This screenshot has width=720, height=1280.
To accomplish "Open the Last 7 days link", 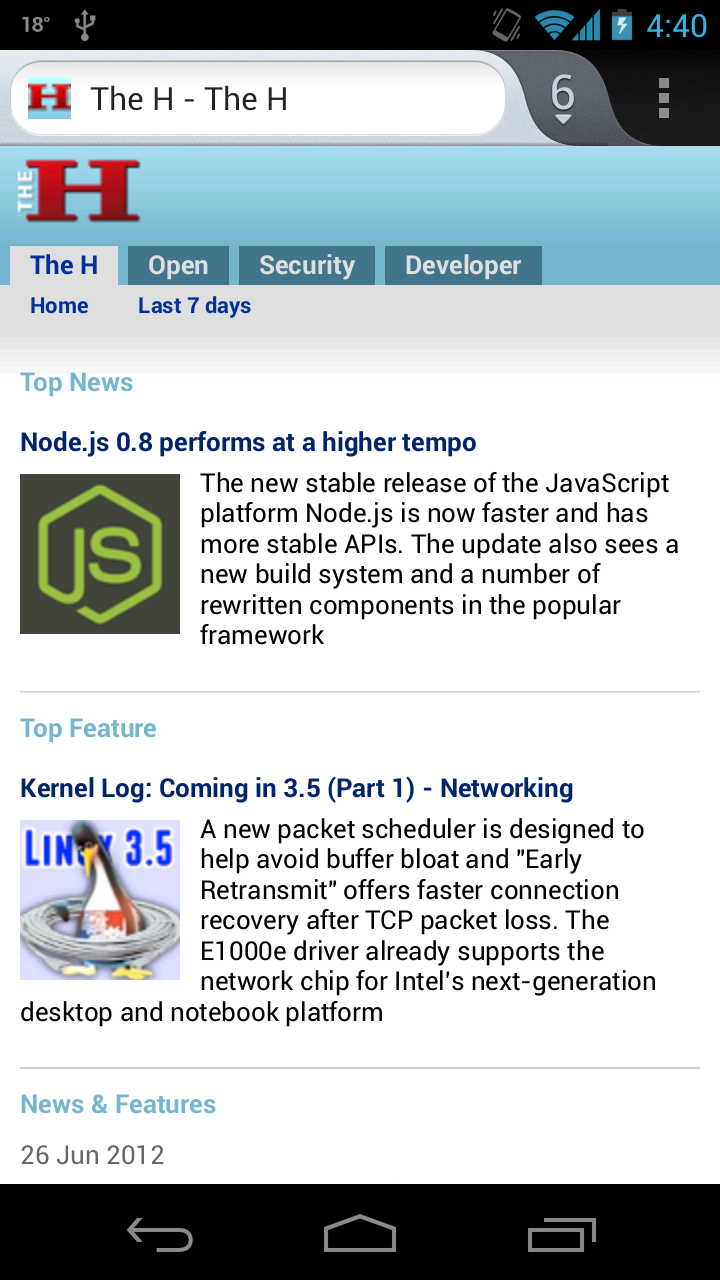I will pyautogui.click(x=194, y=306).
